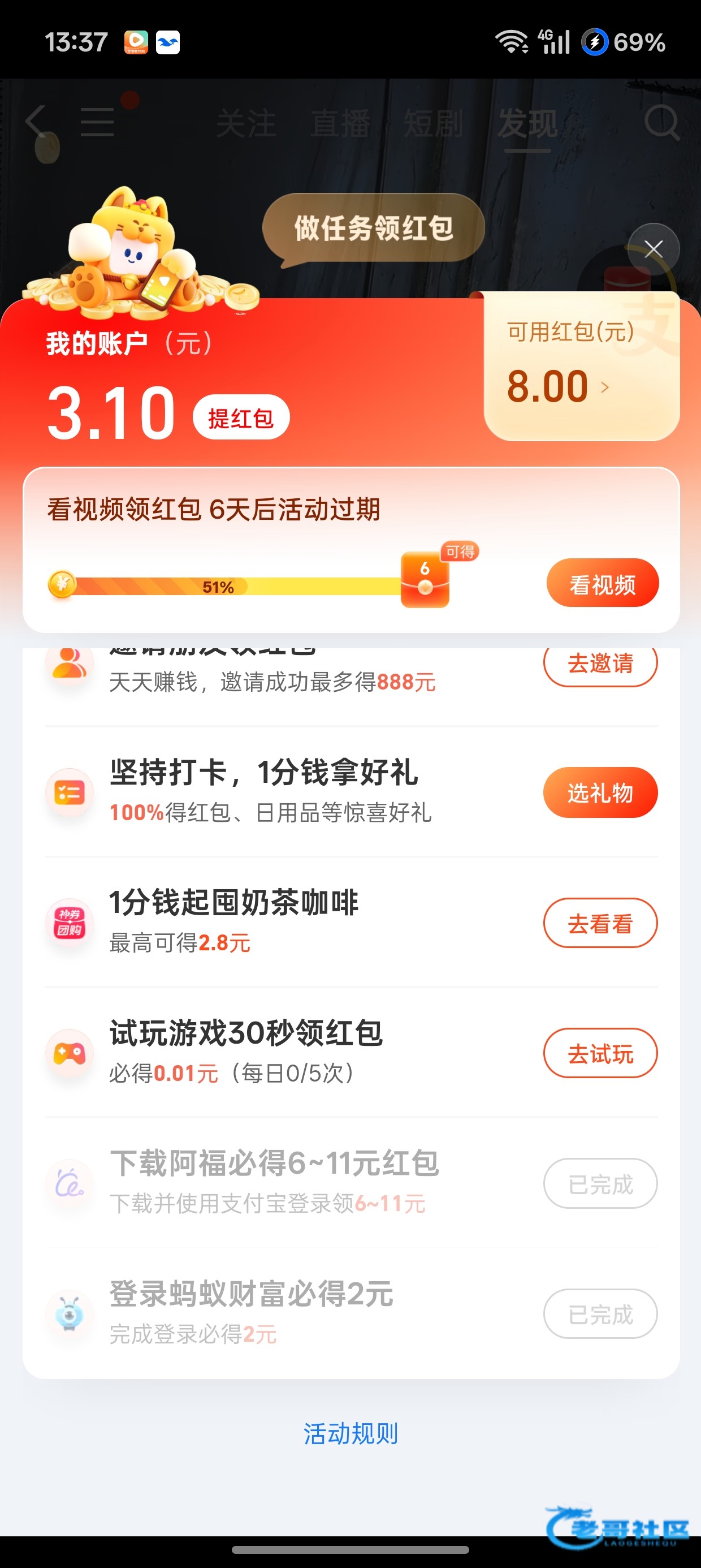This screenshot has height=1568, width=701.
Task: Close the red packet task popup
Action: [x=654, y=248]
